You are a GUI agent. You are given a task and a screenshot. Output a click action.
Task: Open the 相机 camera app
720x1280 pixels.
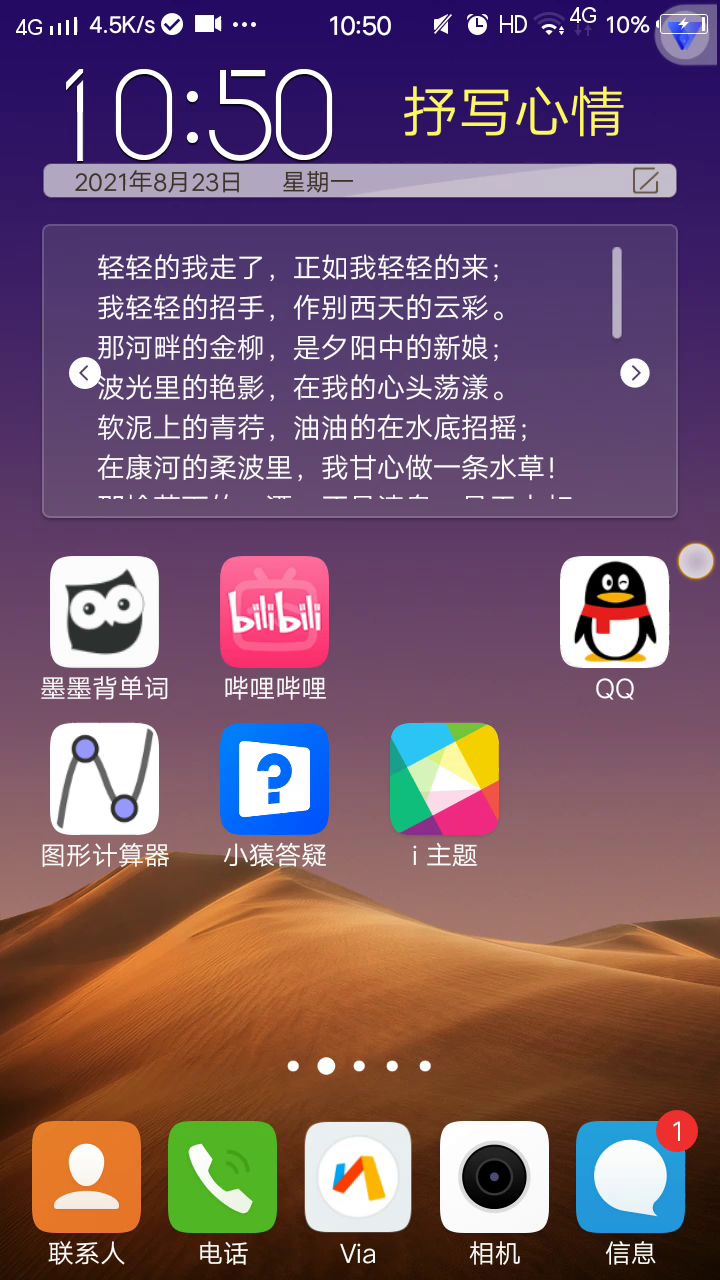[x=494, y=1177]
